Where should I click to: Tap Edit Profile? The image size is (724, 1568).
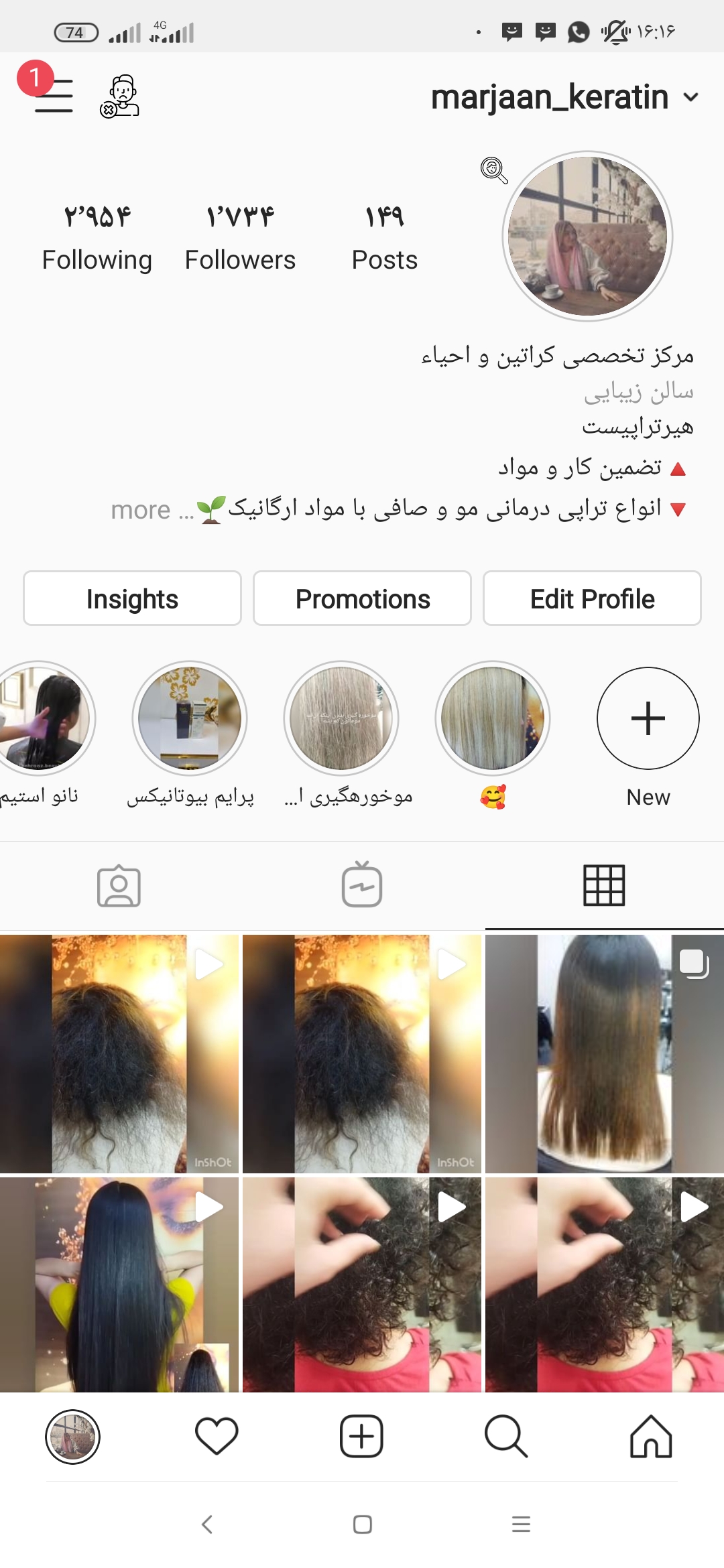coord(592,598)
